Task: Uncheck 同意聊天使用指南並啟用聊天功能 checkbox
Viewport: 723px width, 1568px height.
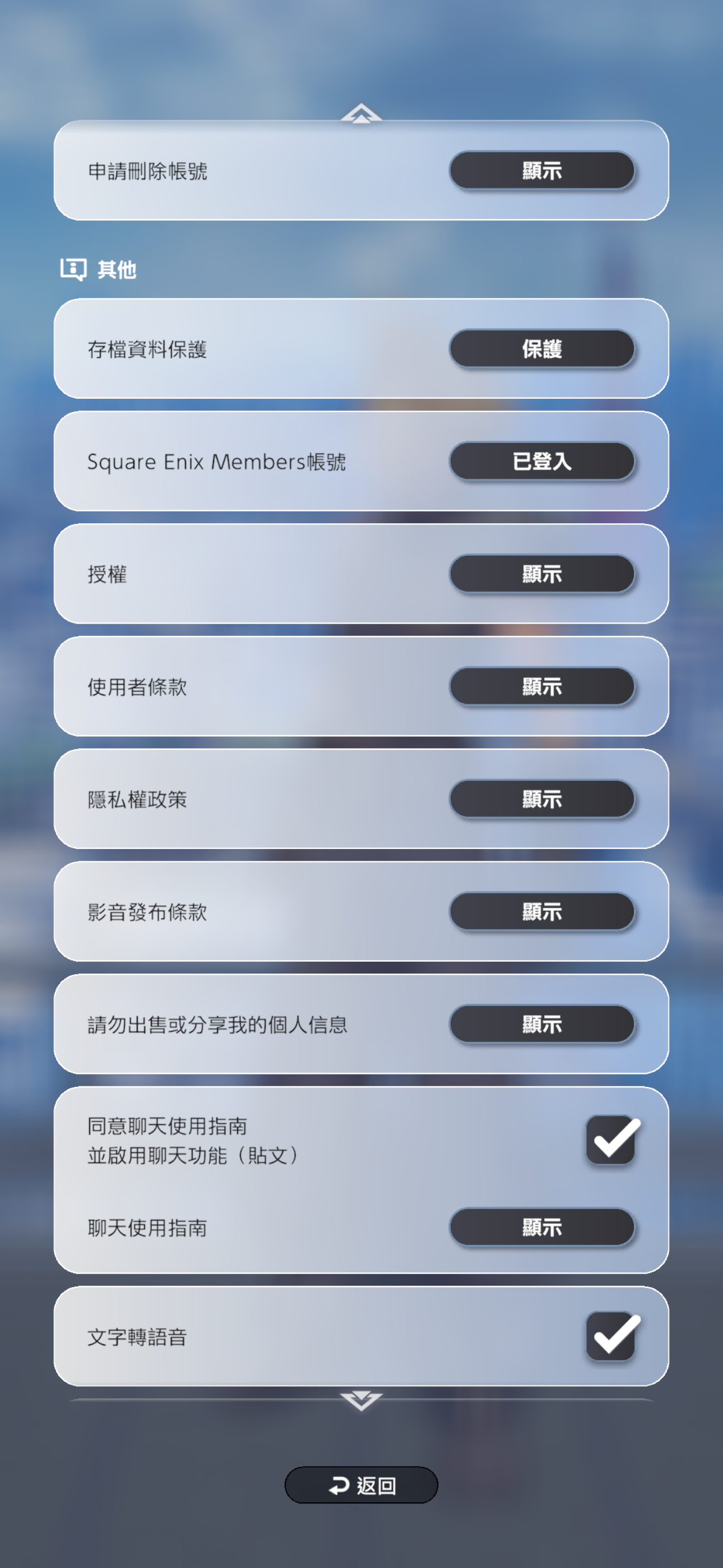Action: [611, 1140]
